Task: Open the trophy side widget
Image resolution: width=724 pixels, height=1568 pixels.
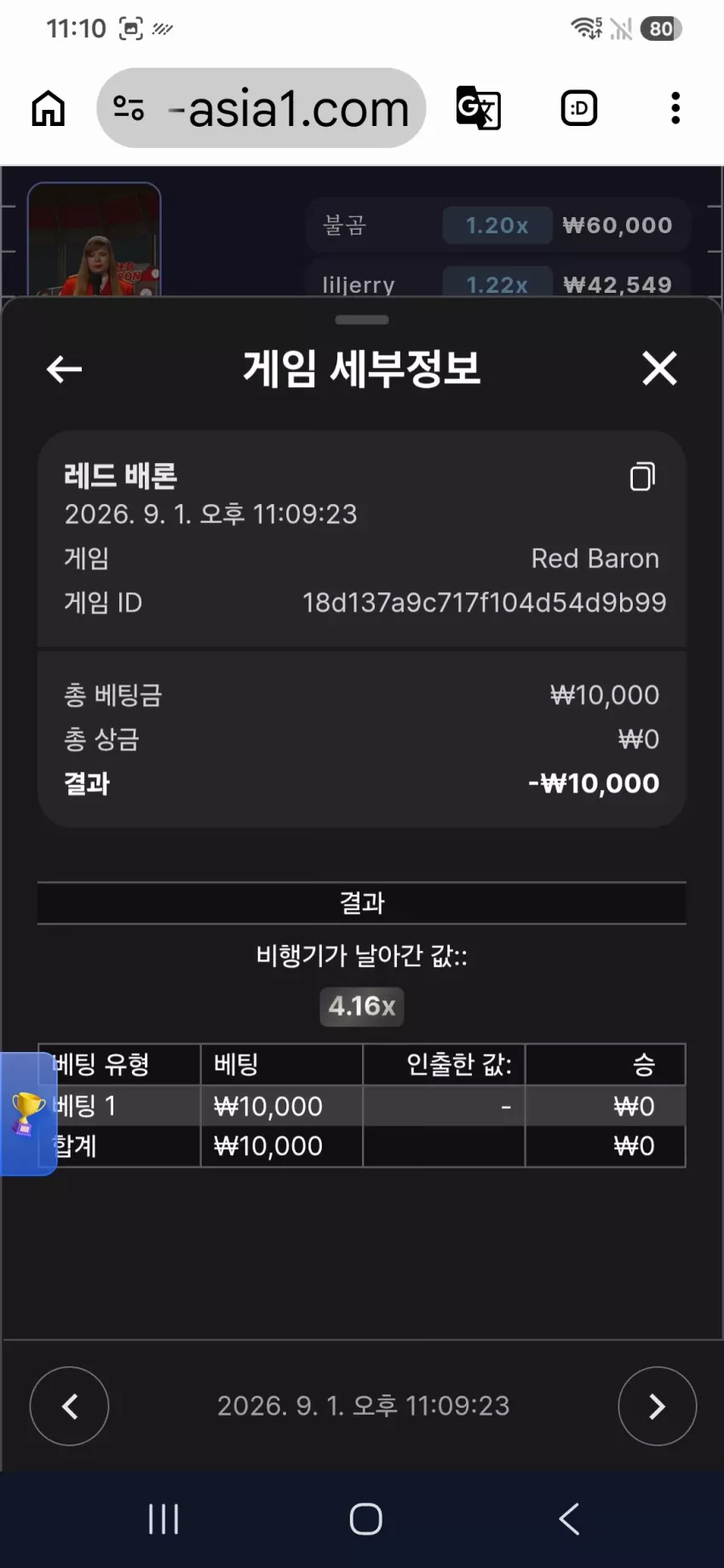Action: pyautogui.click(x=28, y=1113)
